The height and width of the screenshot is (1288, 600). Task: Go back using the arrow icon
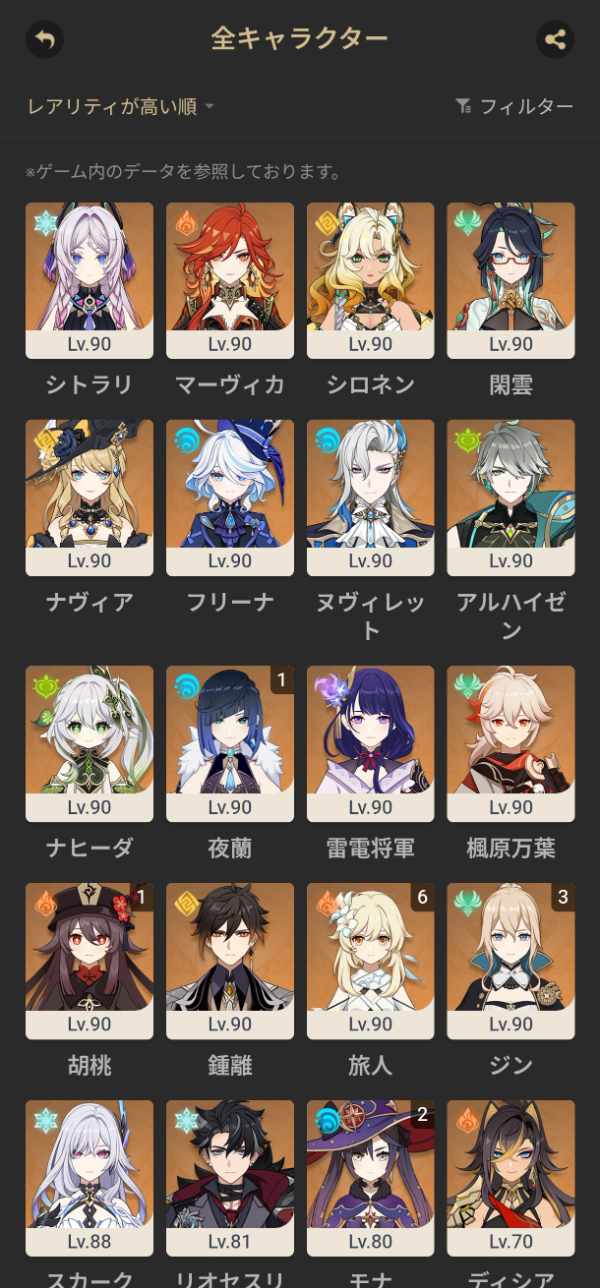pos(44,40)
